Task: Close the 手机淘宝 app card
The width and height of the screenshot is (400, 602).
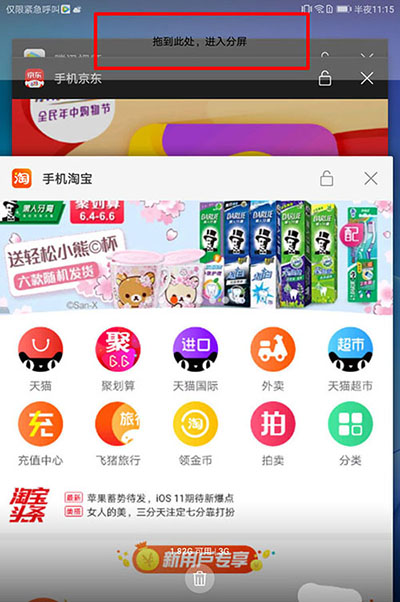Action: click(370, 179)
